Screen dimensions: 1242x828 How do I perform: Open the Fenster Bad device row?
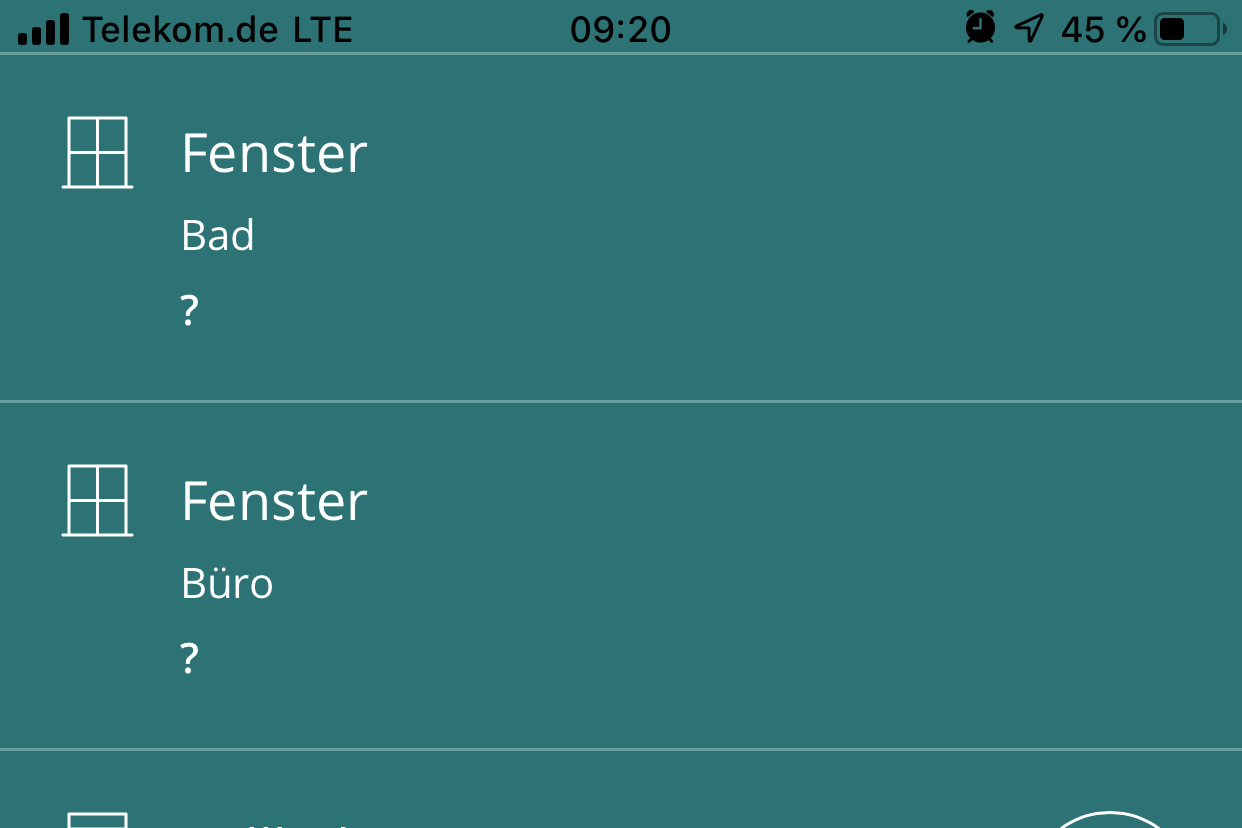(620, 228)
